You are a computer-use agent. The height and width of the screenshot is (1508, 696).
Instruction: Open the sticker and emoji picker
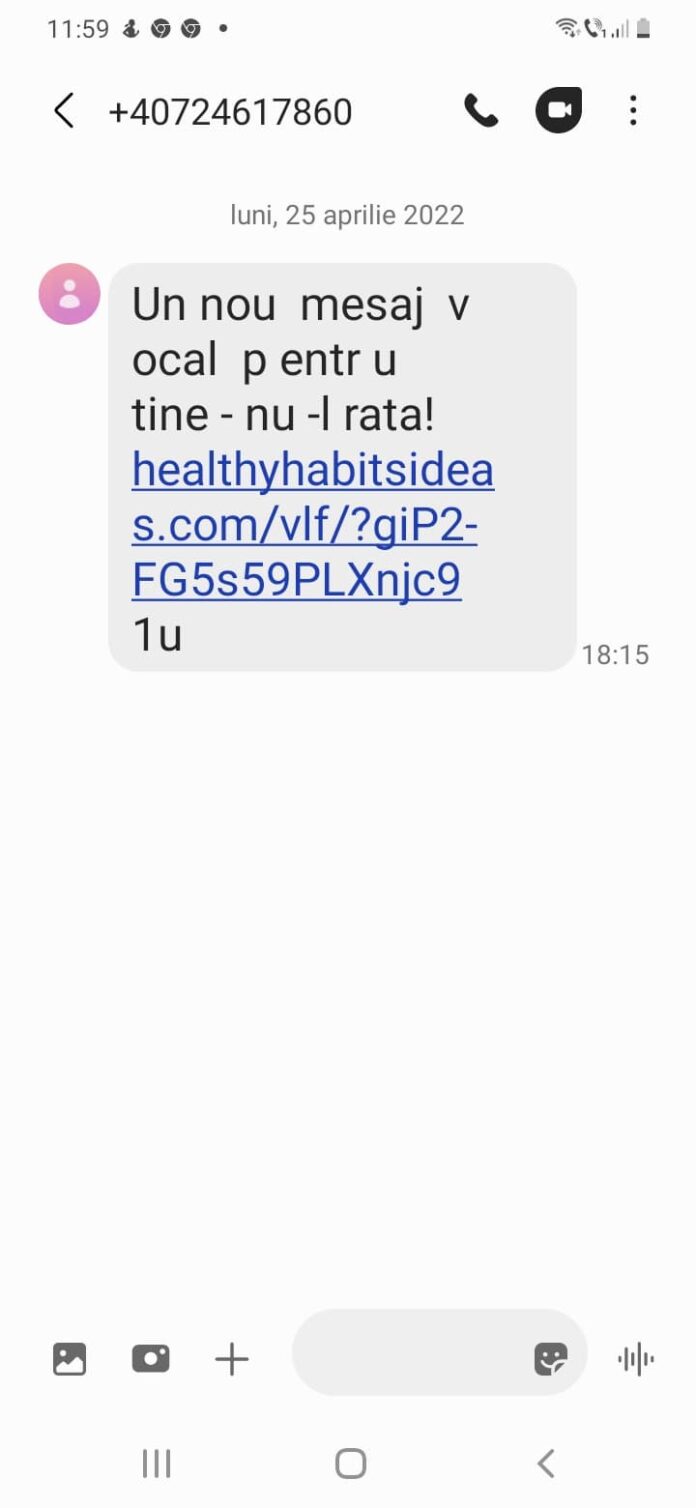click(x=551, y=1359)
